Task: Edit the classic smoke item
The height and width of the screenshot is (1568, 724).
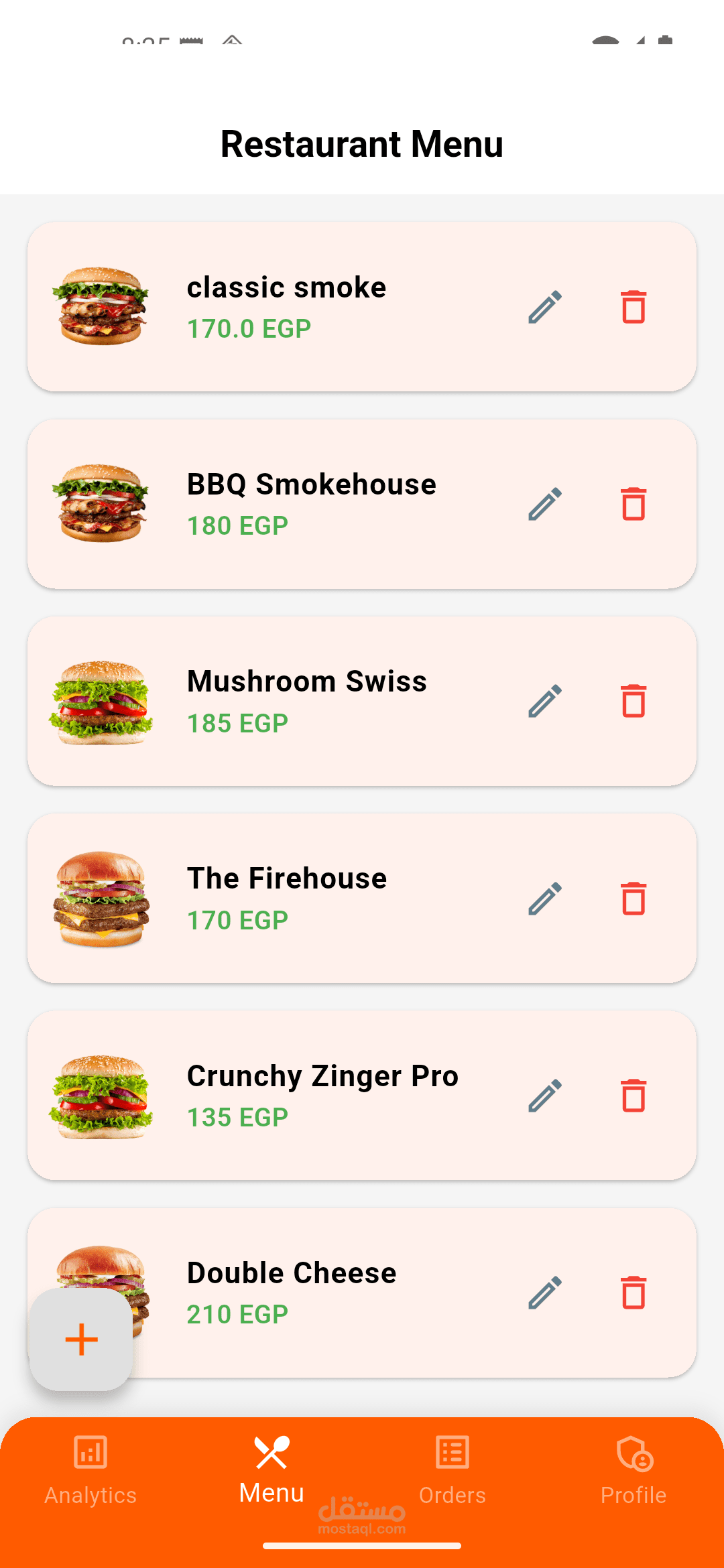Action: 544,307
